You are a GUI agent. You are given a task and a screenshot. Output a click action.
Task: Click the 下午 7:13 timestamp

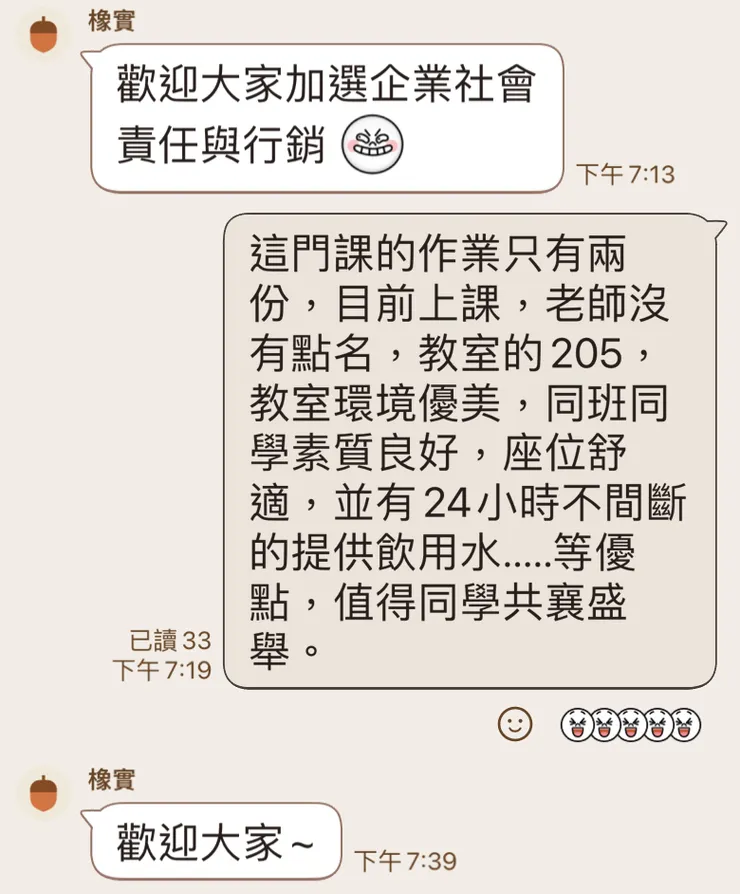[625, 172]
